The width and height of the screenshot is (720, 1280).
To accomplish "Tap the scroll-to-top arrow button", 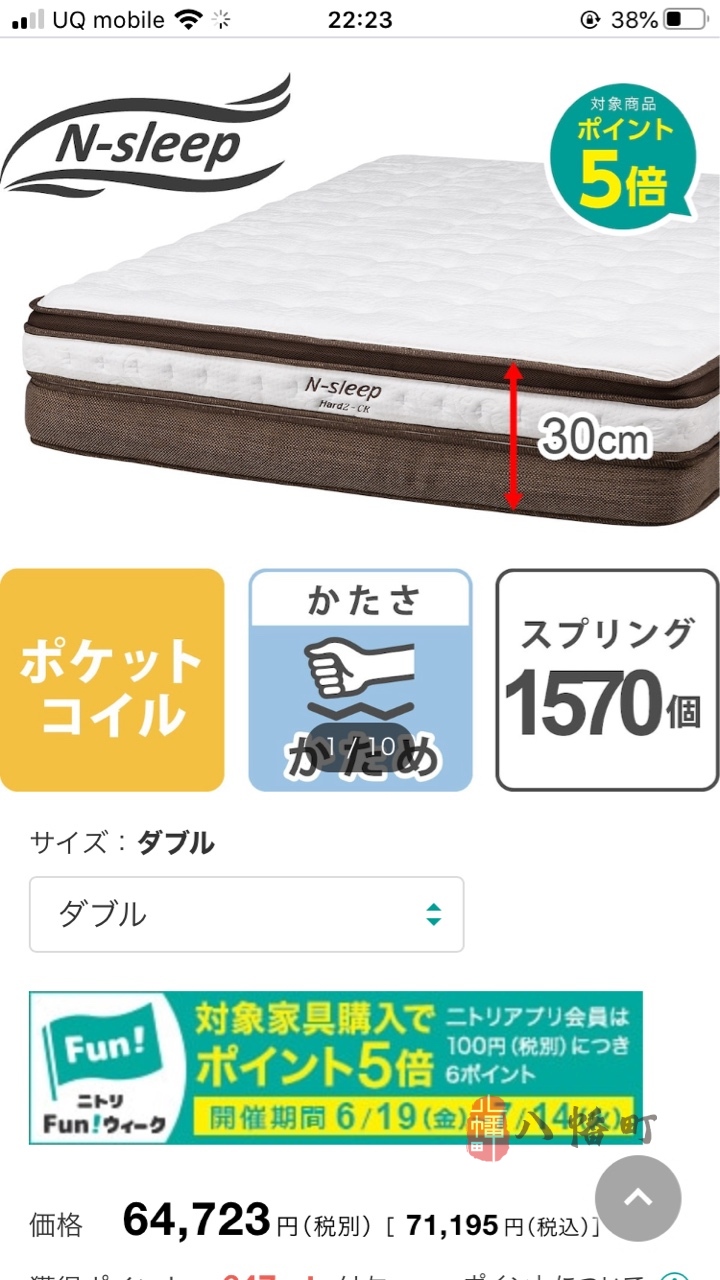I will click(x=638, y=1198).
